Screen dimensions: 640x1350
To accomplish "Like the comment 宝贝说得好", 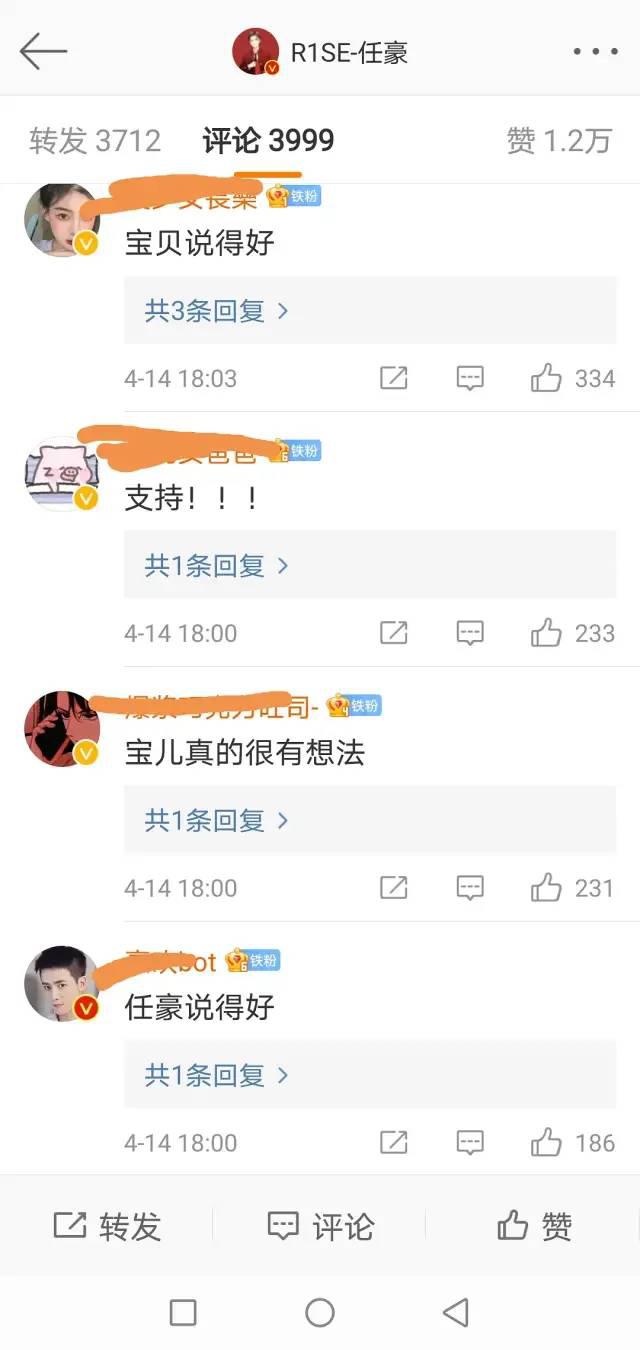I will [x=546, y=378].
